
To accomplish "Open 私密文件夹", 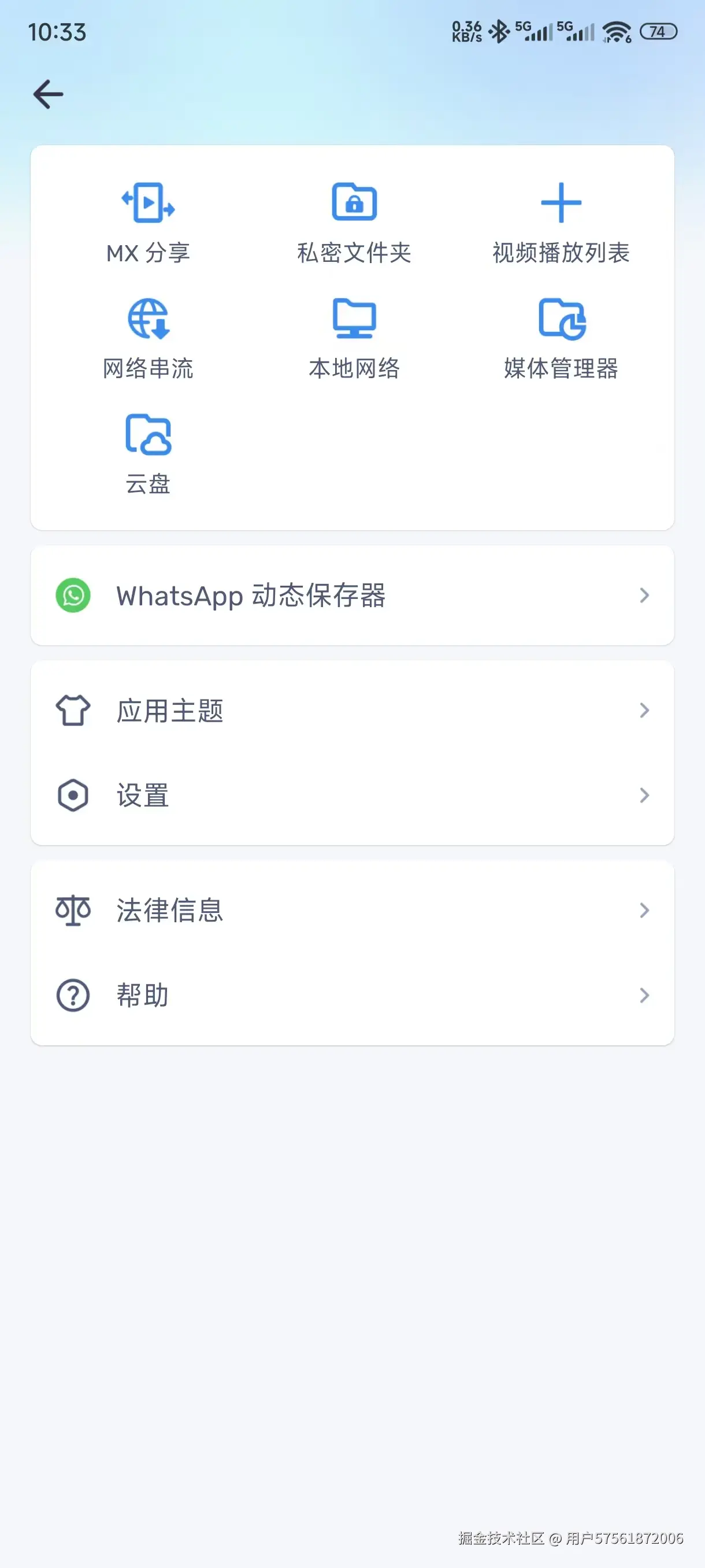I will click(354, 222).
